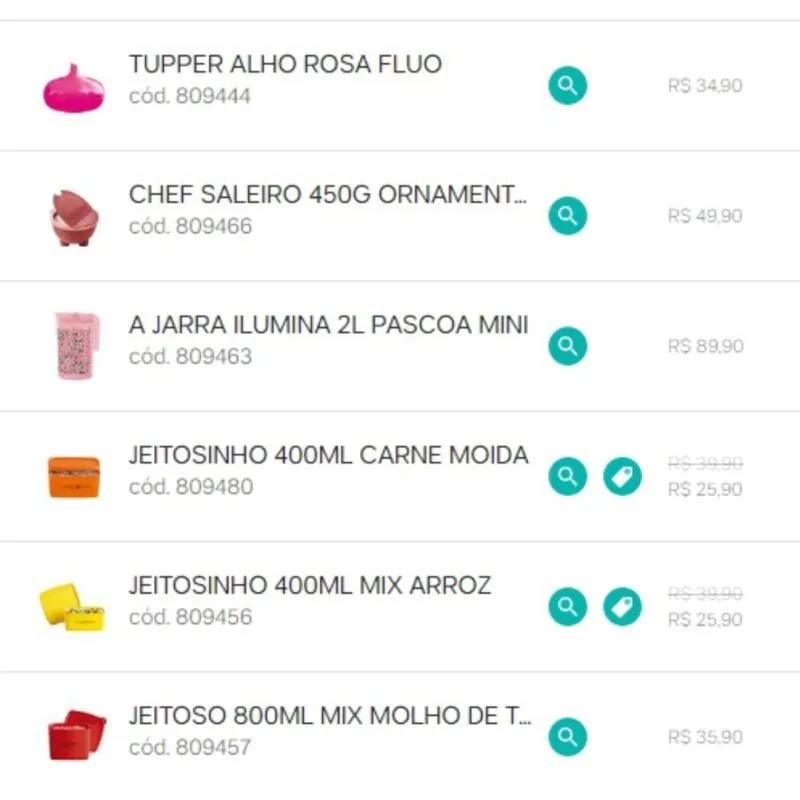Tap the magnifier icon for TUPPER ALHO ROSA FLUO
The image size is (800, 800).
click(x=568, y=86)
